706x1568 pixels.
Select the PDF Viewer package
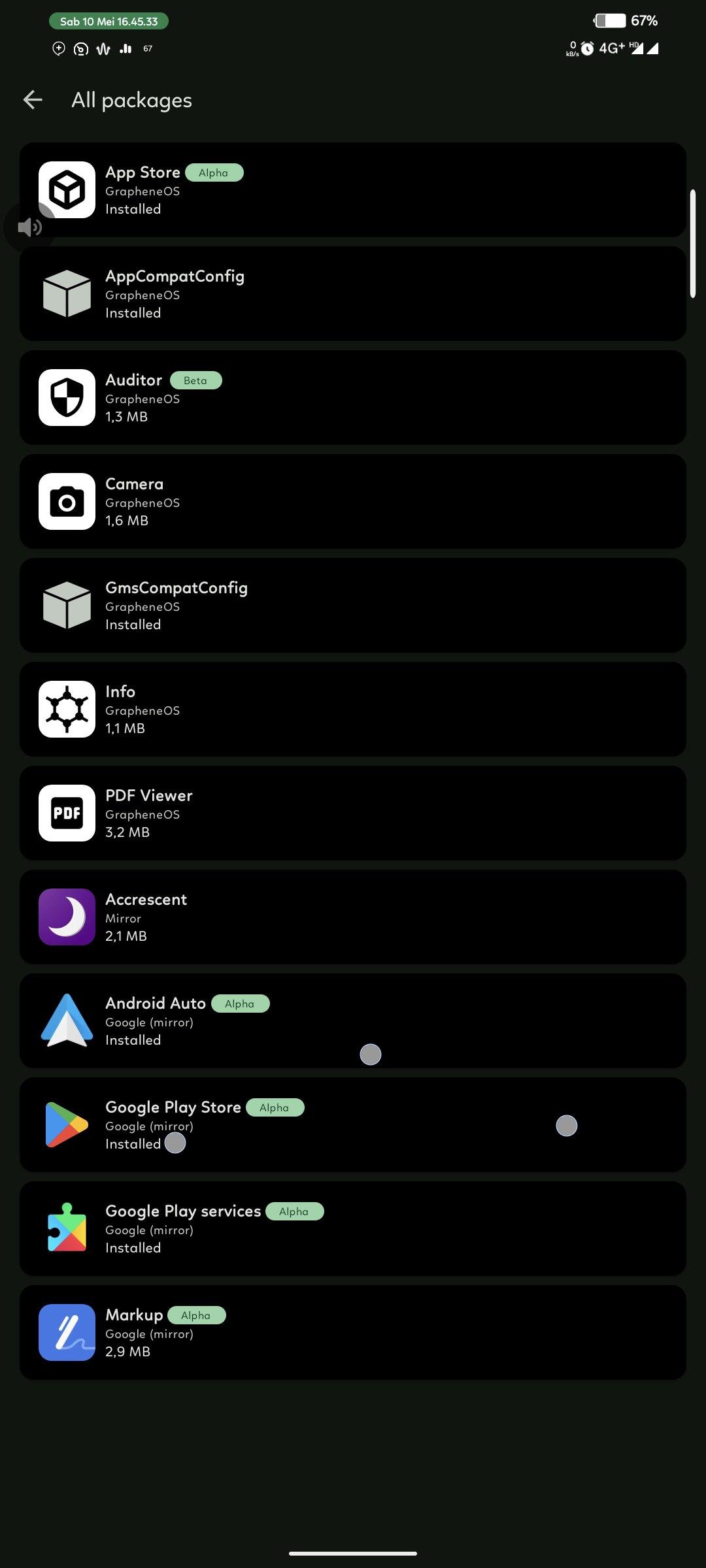point(353,813)
